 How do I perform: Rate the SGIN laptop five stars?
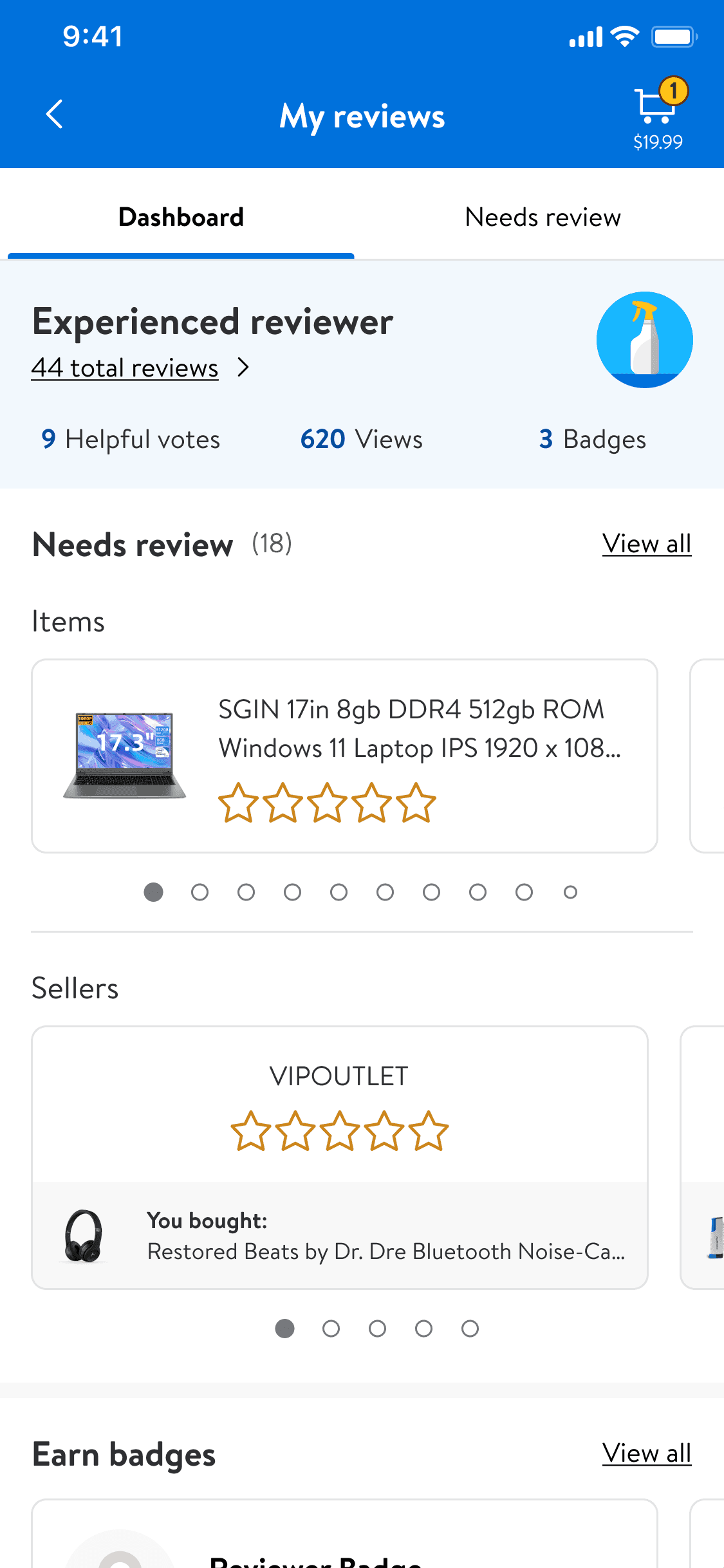pyautogui.click(x=416, y=803)
